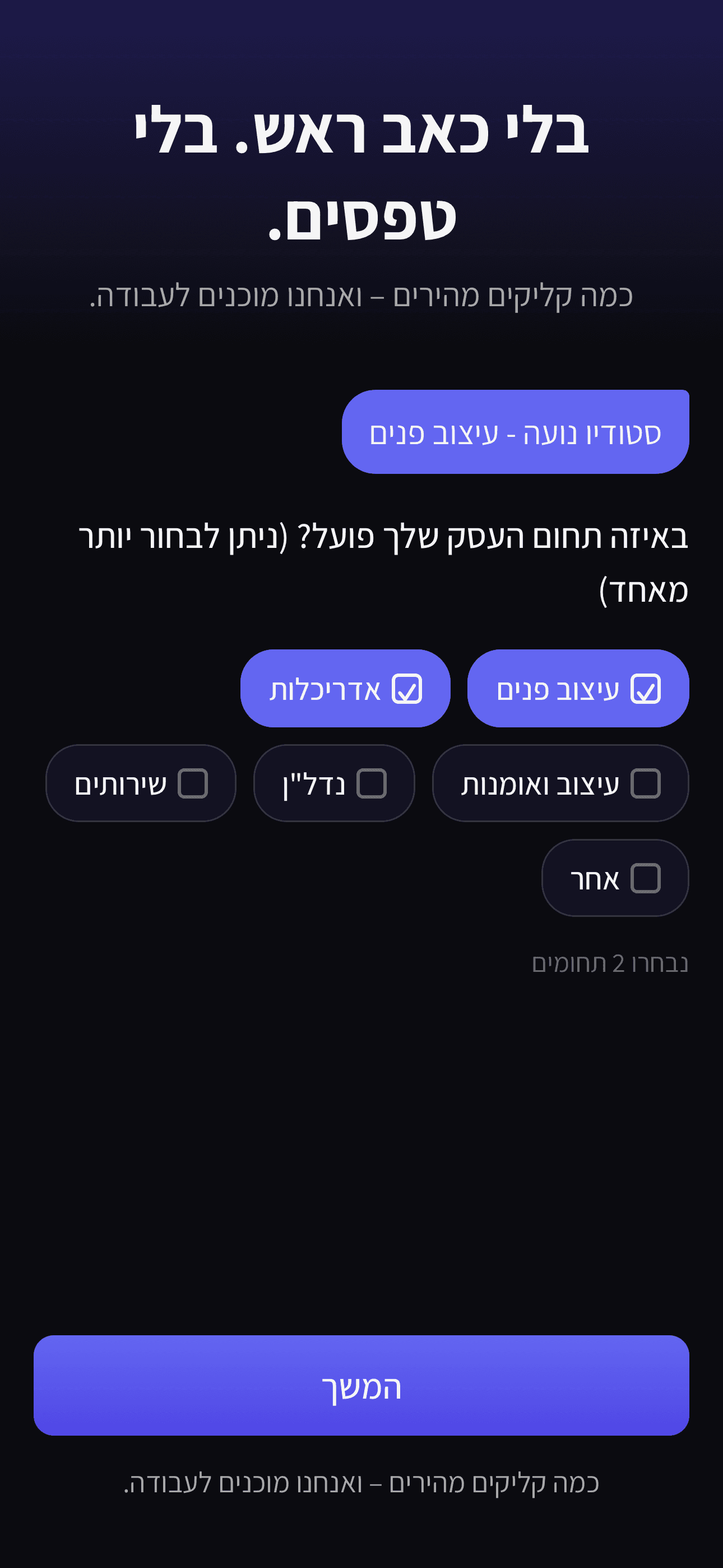Check the אחר (Other) checkbox
Viewport: 723px width, 1568px height.
(x=615, y=878)
